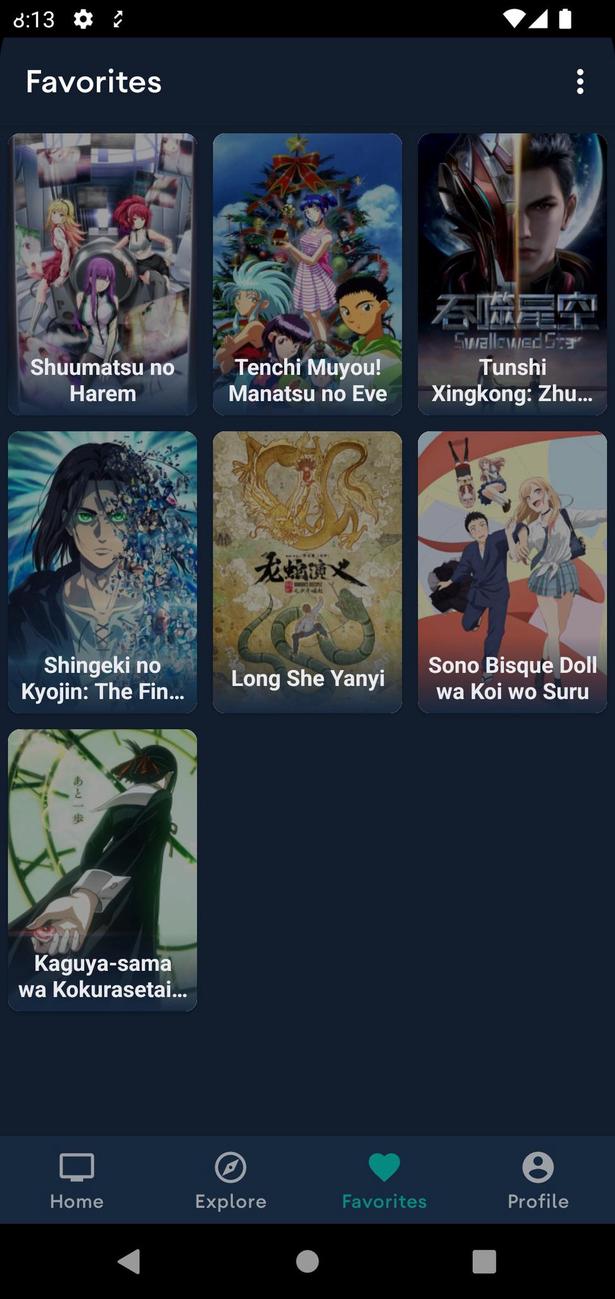Open Shuumatsu no Harem card

[102, 273]
